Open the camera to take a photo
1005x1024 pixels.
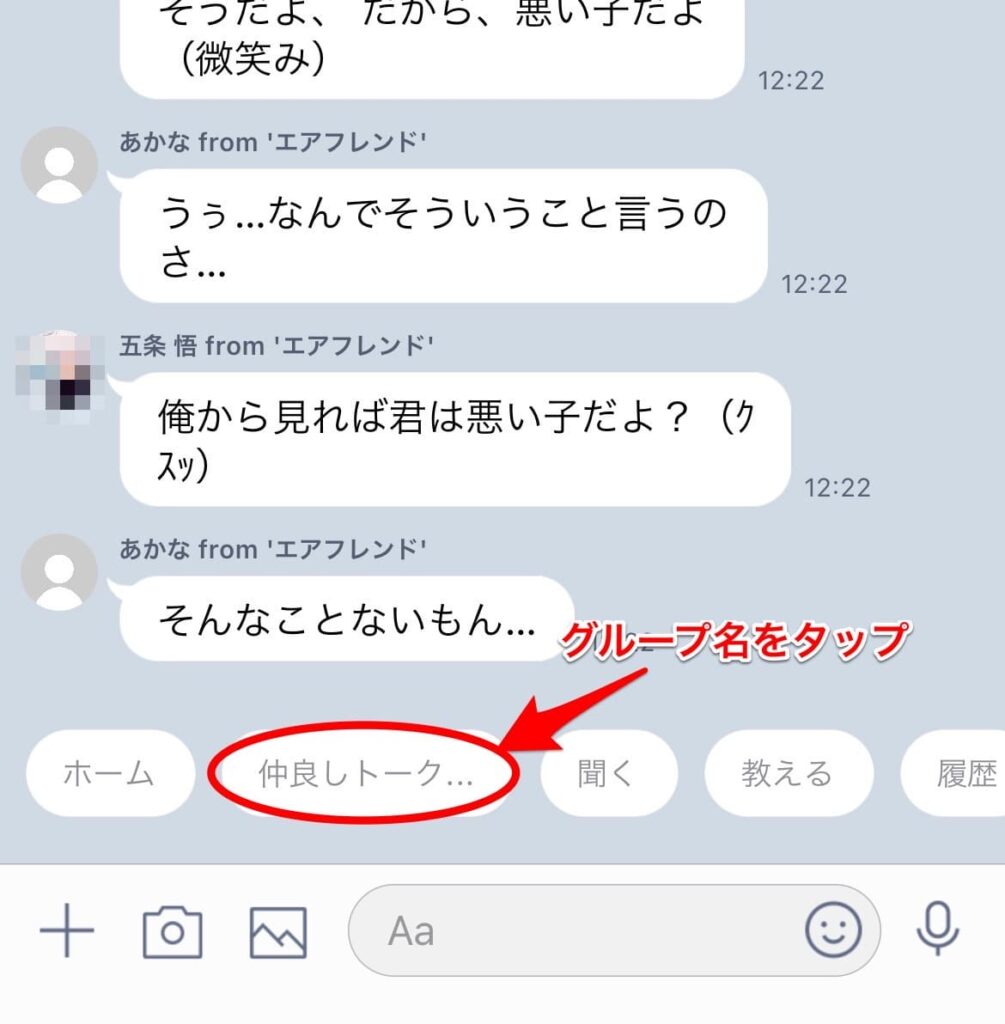172,931
